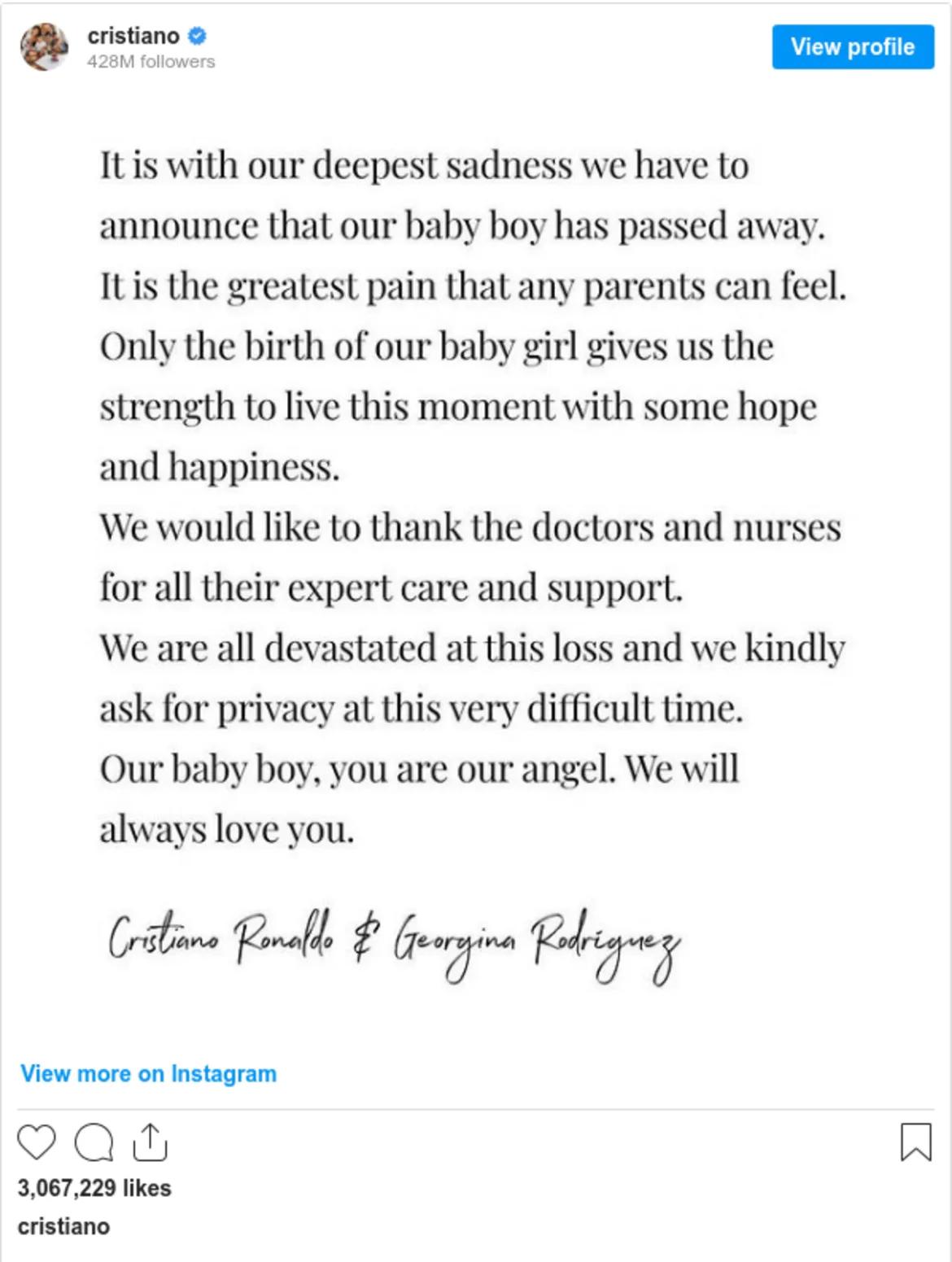Image resolution: width=952 pixels, height=1262 pixels.
Task: Tap the View profile button
Action: (x=852, y=47)
